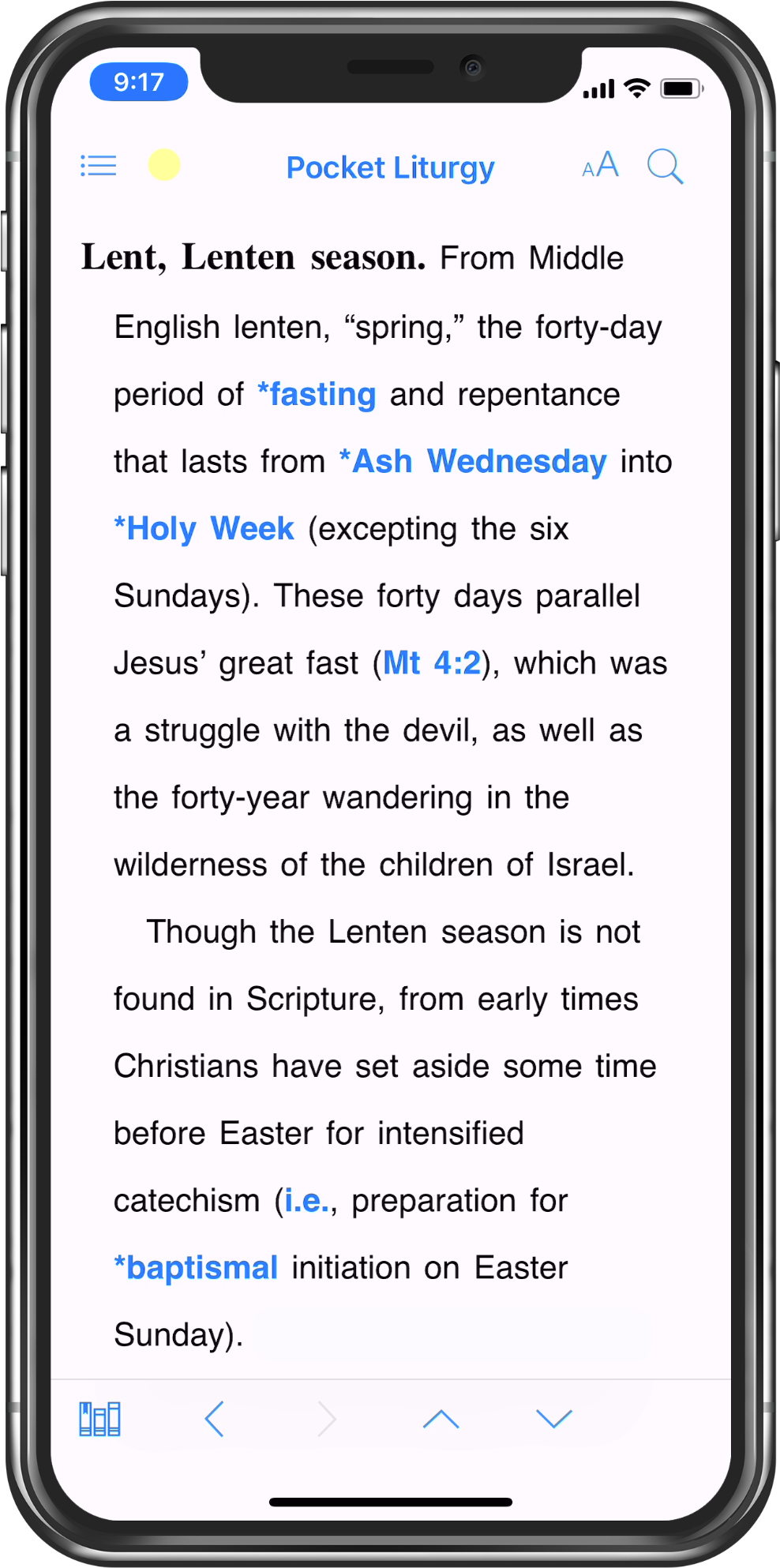Image resolution: width=780 pixels, height=1568 pixels.
Task: Open the Mt 4:2 scripture reference
Action: click(x=432, y=663)
